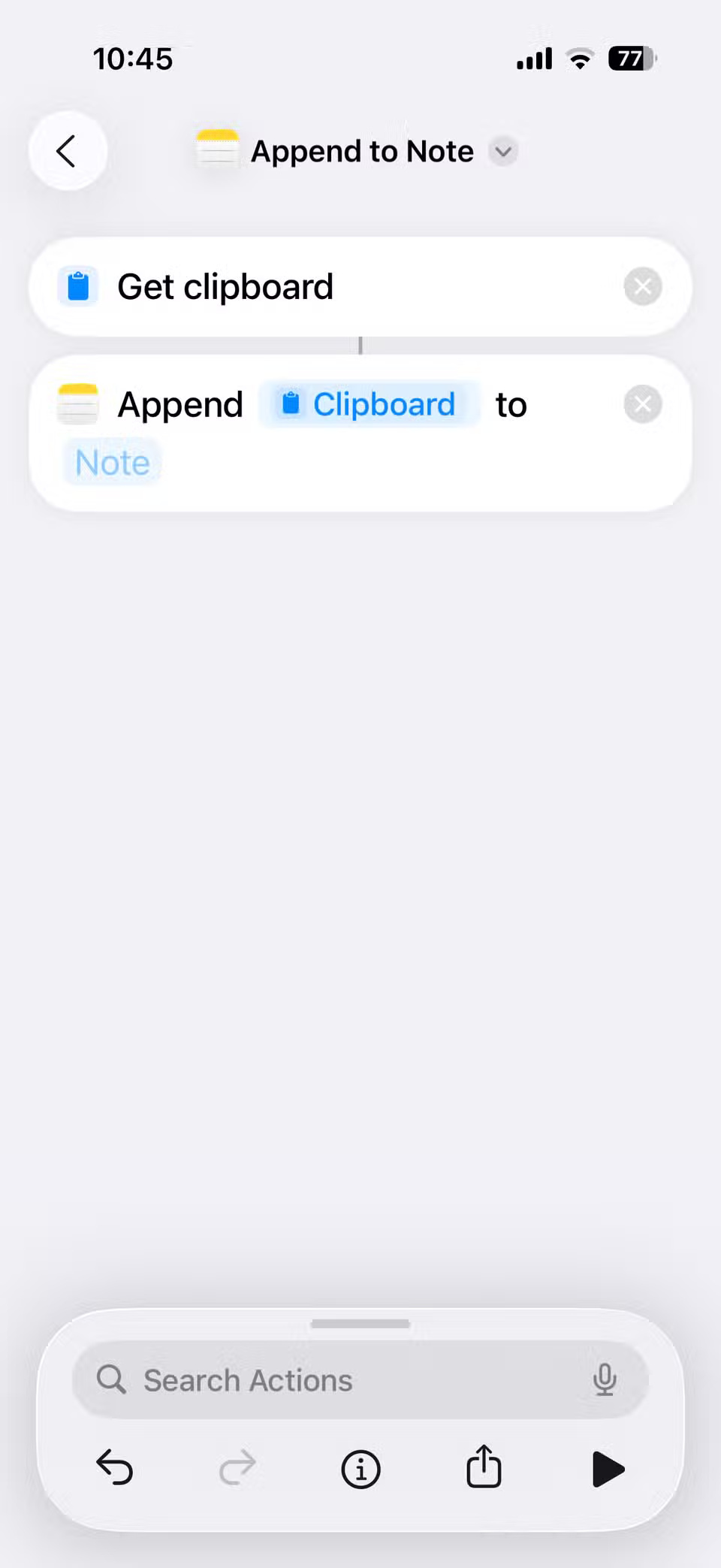Tap the battery indicator in the status bar
Viewport: 721px width, 1568px height.
tap(629, 58)
